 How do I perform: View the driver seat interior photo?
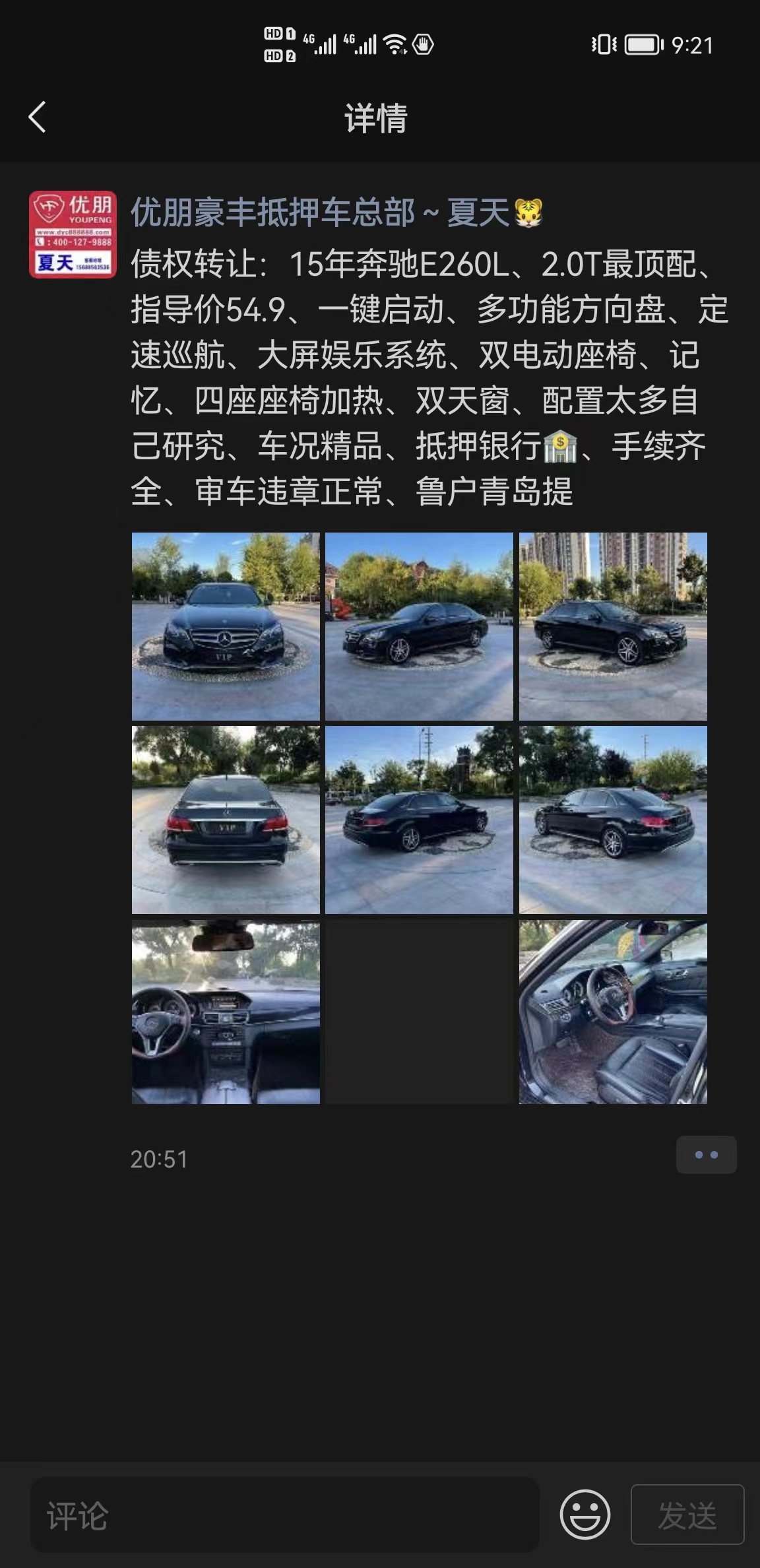(613, 1012)
